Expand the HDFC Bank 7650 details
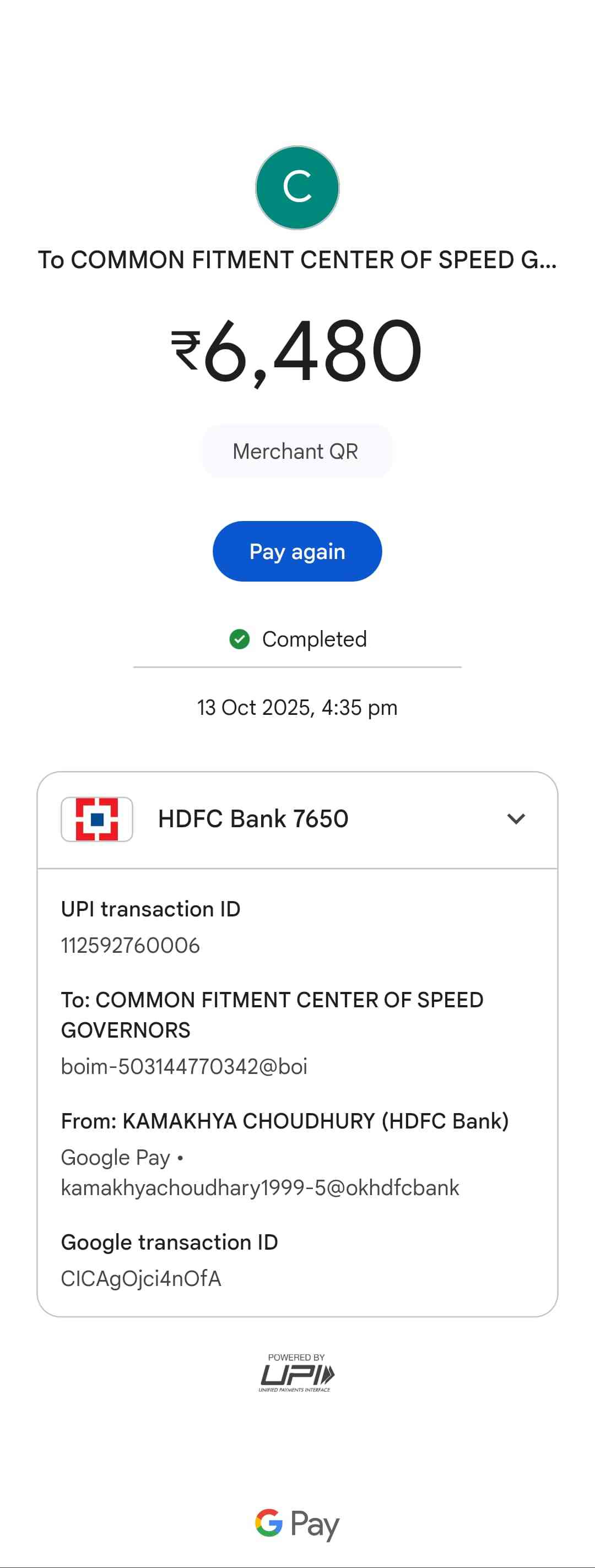 pyautogui.click(x=515, y=820)
